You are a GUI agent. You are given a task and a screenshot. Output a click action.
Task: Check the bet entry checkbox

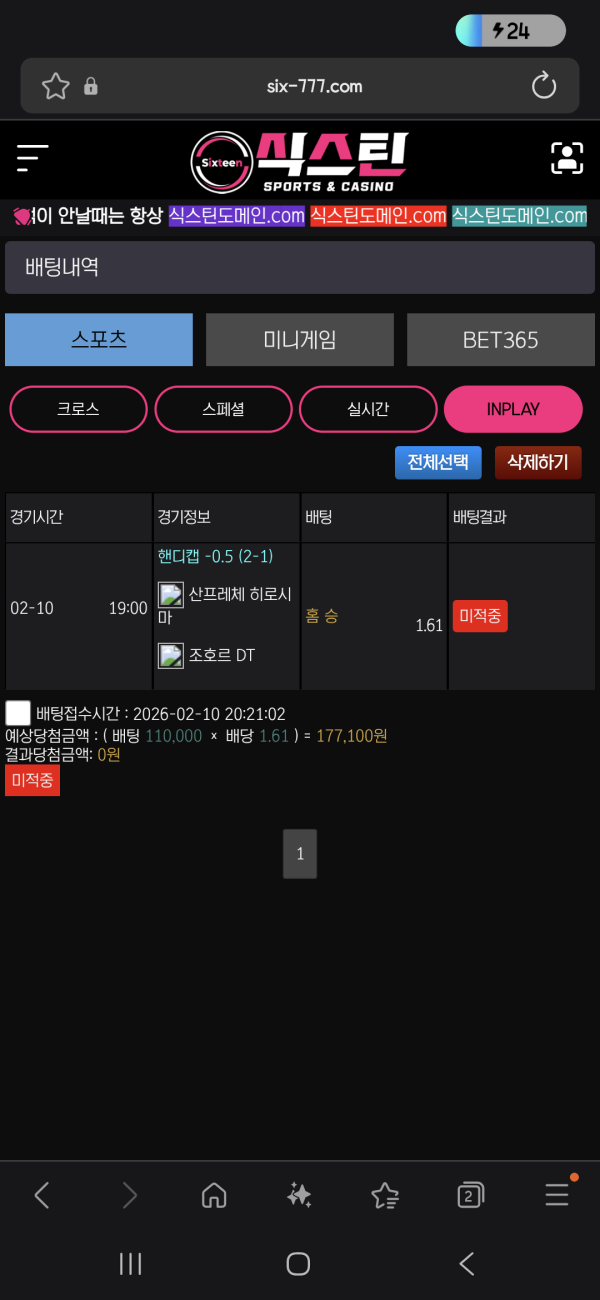(x=18, y=713)
